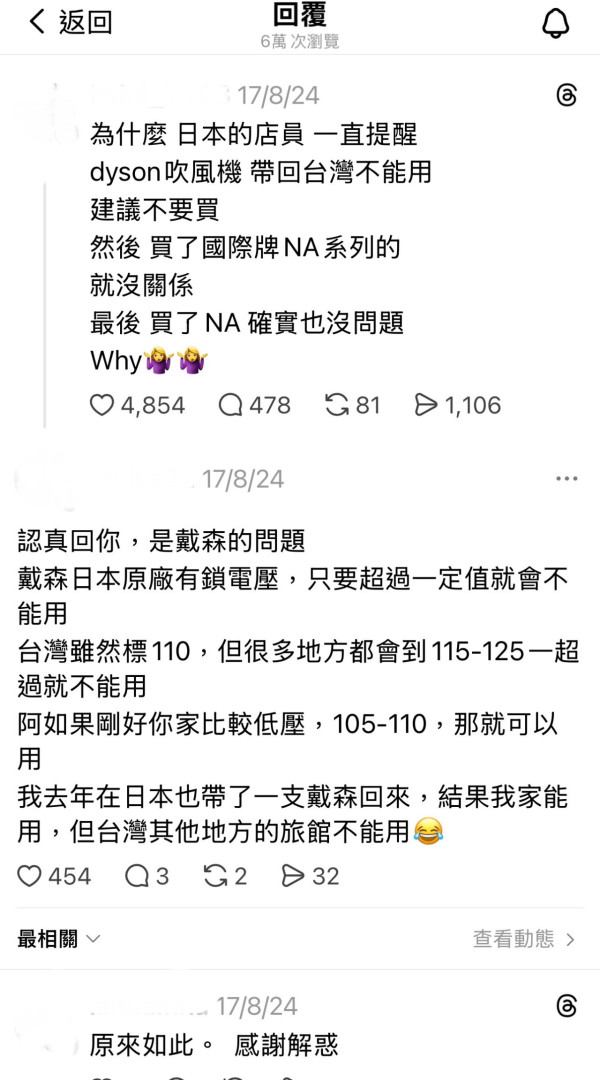Like the Dyson post with 4,854 likes

tap(103, 405)
